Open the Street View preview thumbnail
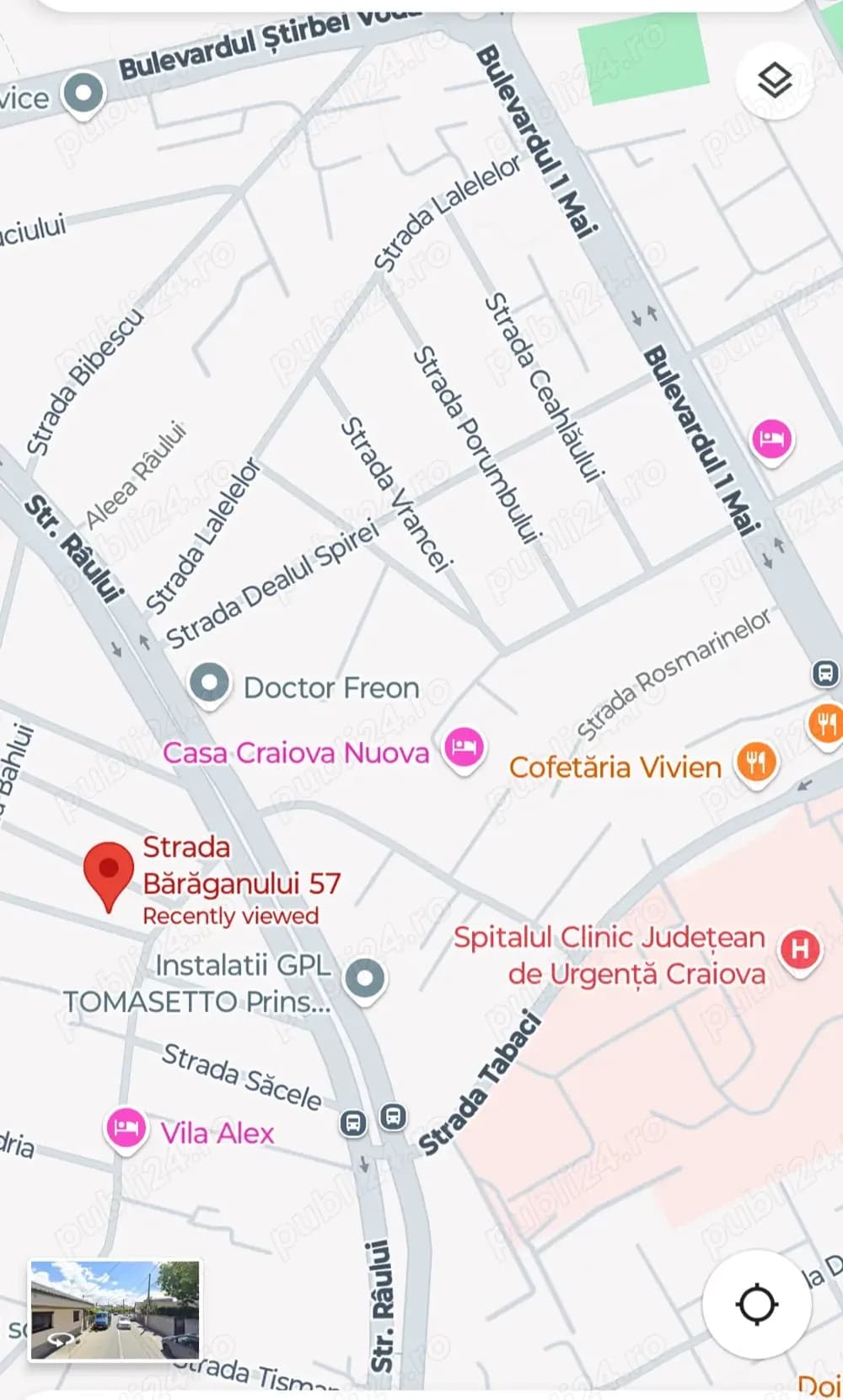This screenshot has width=843, height=1400. coord(115,1310)
